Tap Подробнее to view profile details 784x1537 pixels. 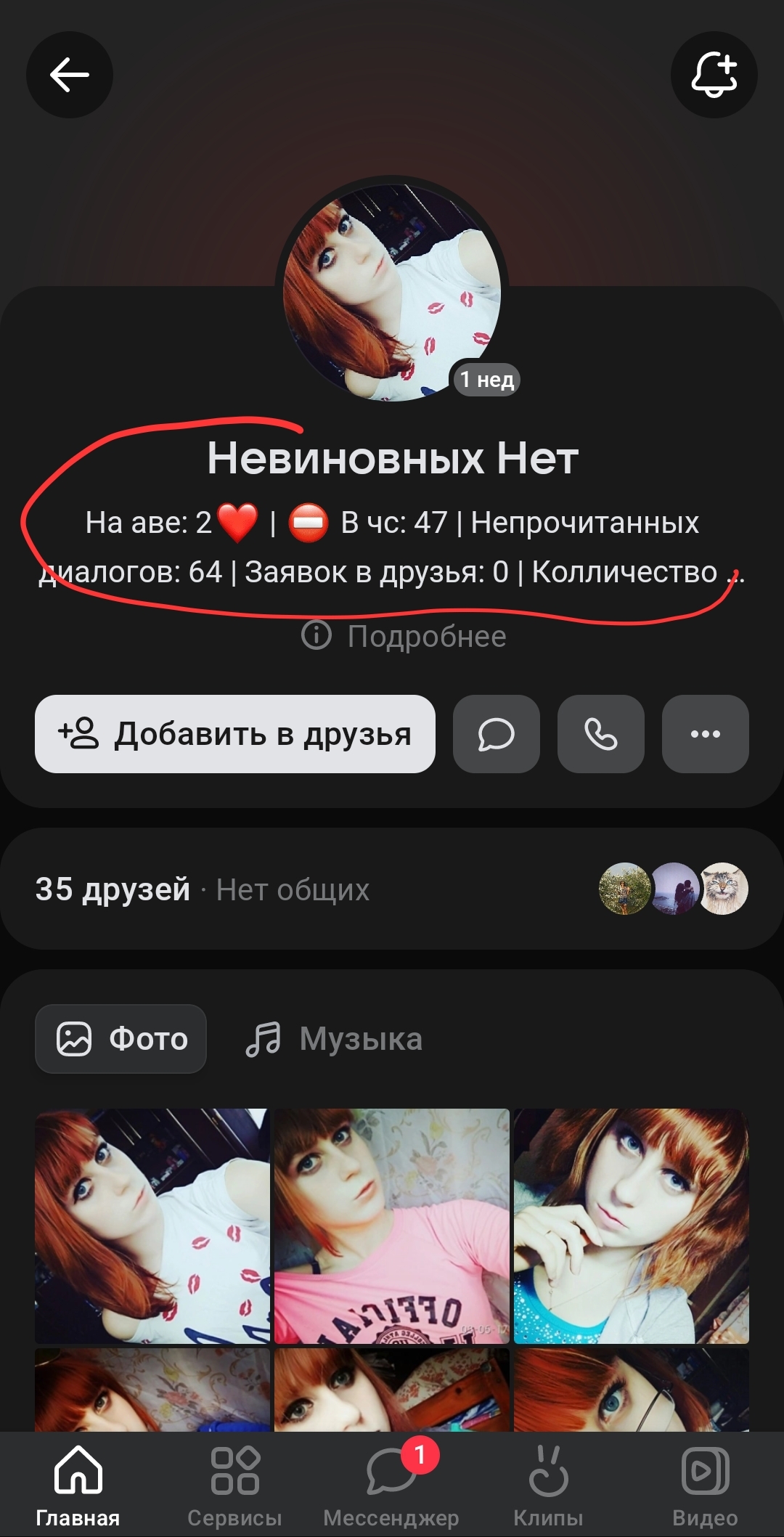[x=405, y=637]
